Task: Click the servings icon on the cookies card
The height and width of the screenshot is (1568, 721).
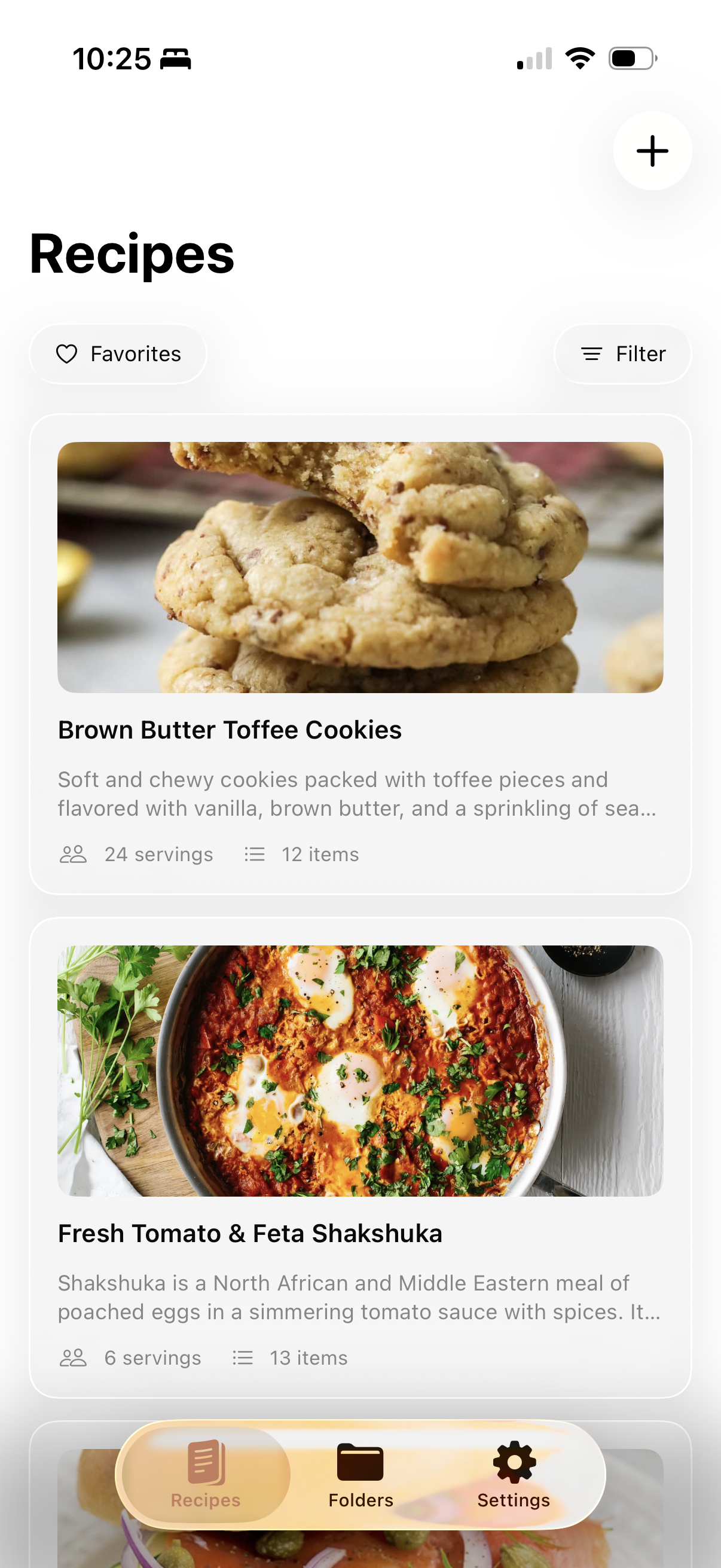Action: (x=74, y=854)
